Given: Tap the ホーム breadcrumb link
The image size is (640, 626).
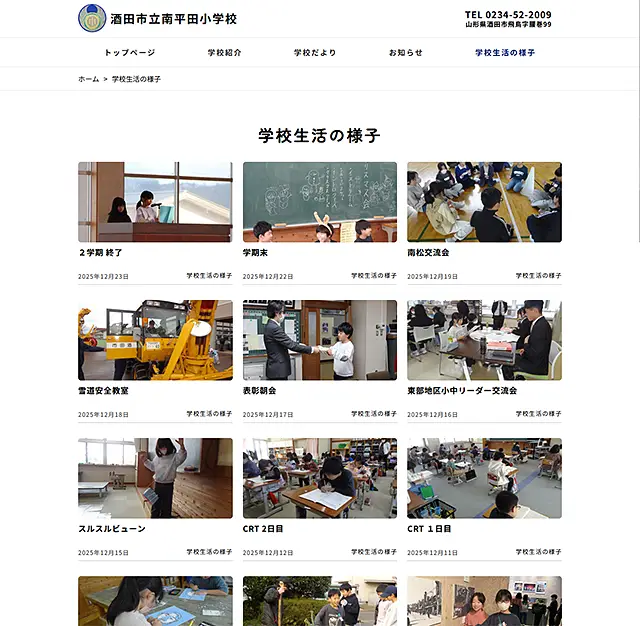Looking at the screenshot, I should point(88,78).
